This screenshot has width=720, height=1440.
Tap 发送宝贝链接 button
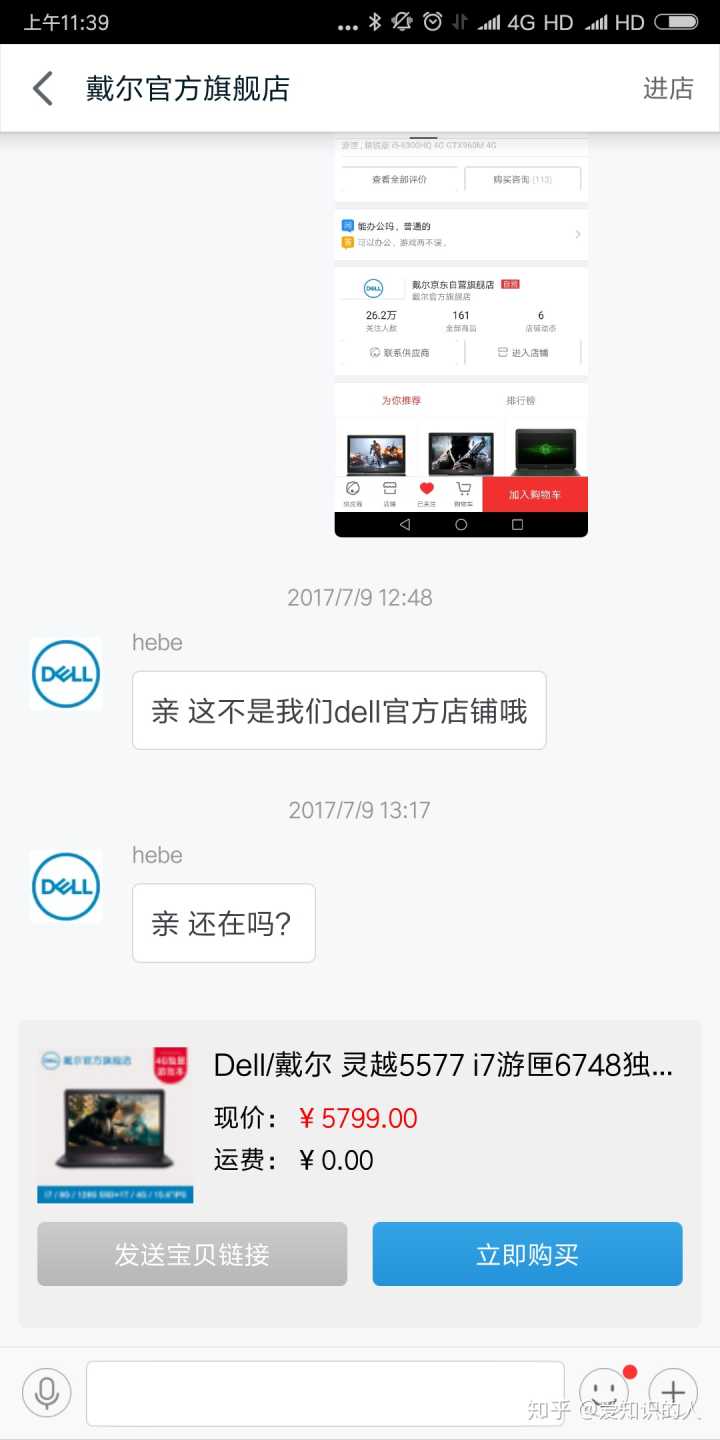click(x=192, y=1254)
